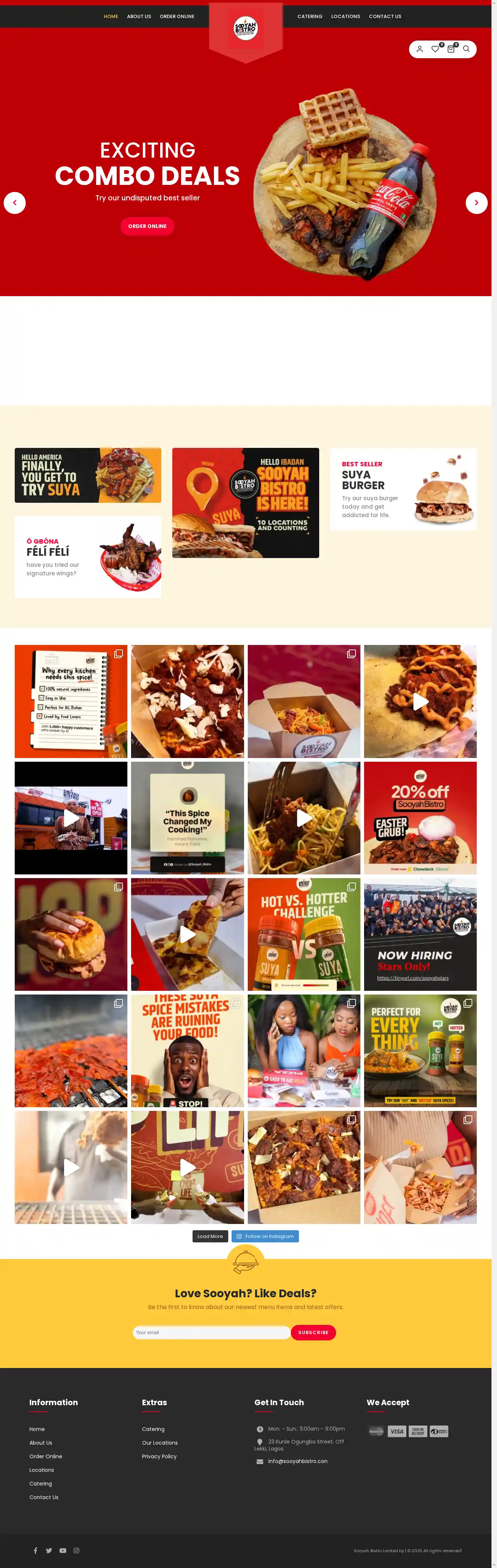Follow Sooyah on Instagram

(x=265, y=1236)
